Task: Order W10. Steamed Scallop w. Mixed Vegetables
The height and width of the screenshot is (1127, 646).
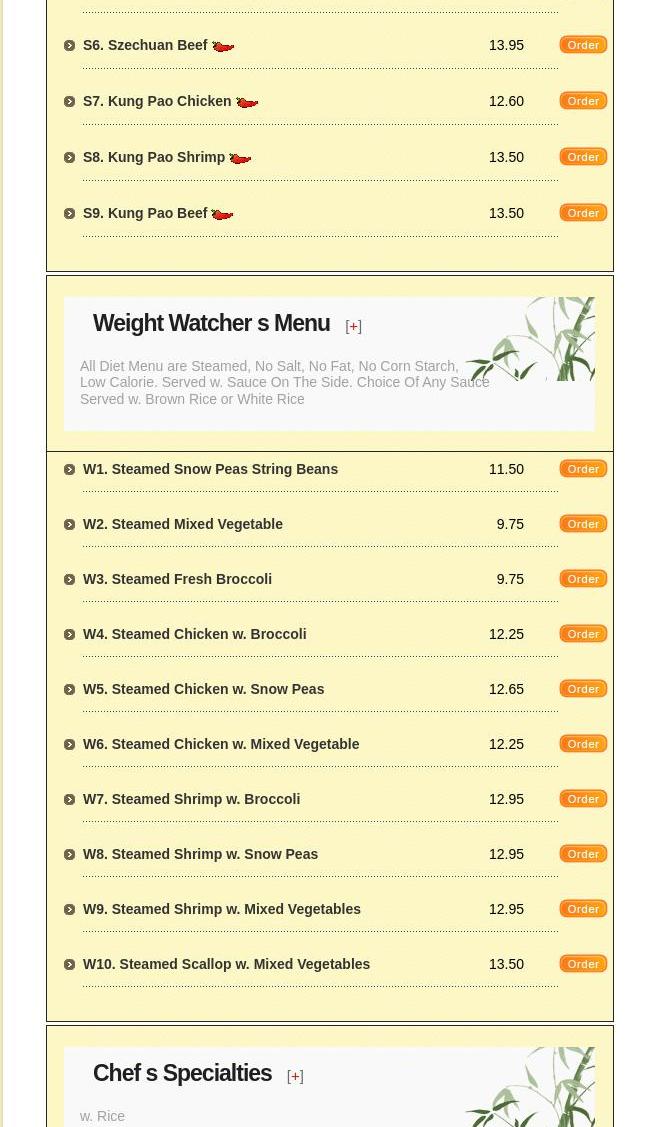Action: click(x=583, y=964)
